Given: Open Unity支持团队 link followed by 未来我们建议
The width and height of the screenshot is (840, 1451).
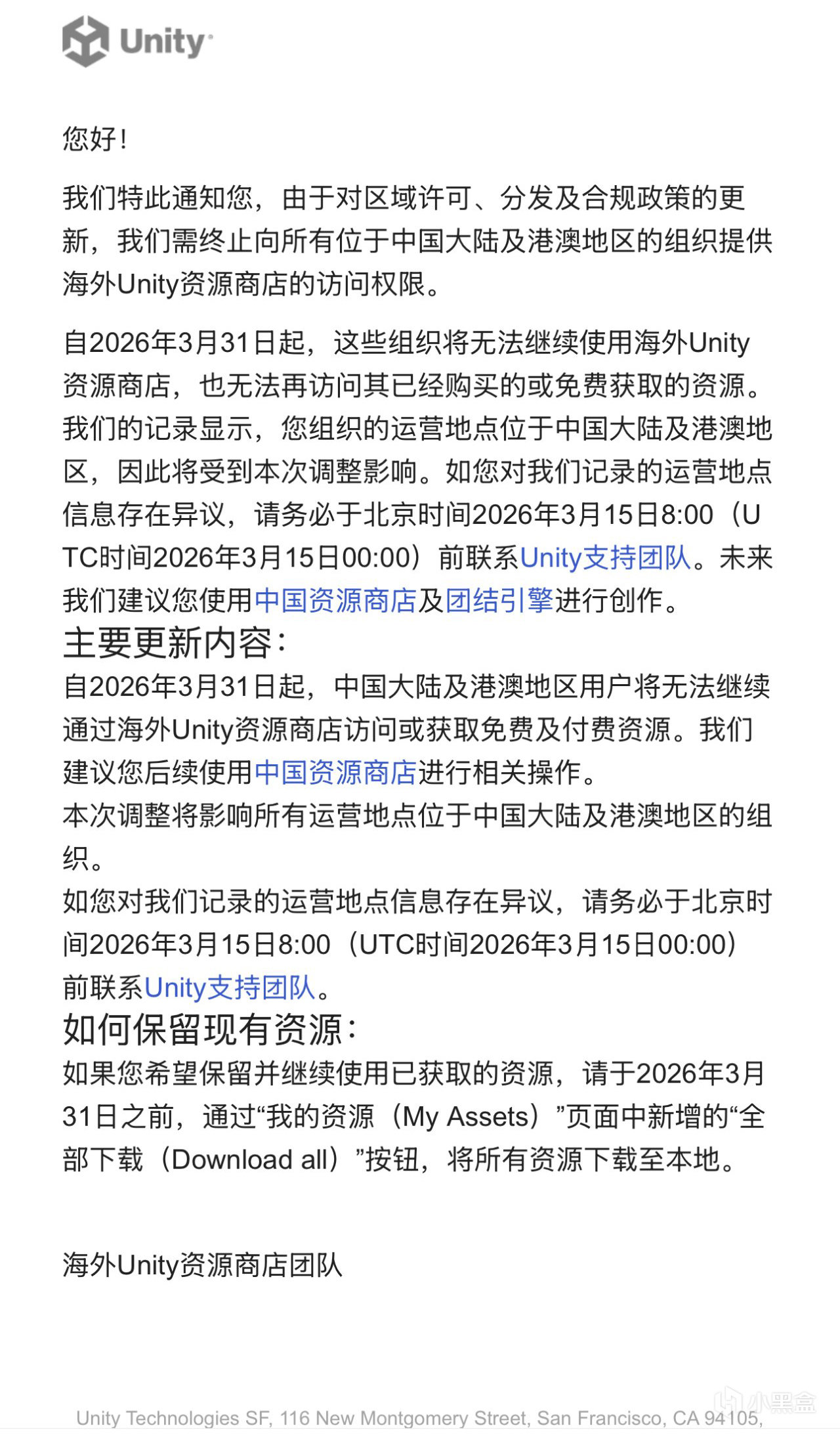Looking at the screenshot, I should (605, 557).
